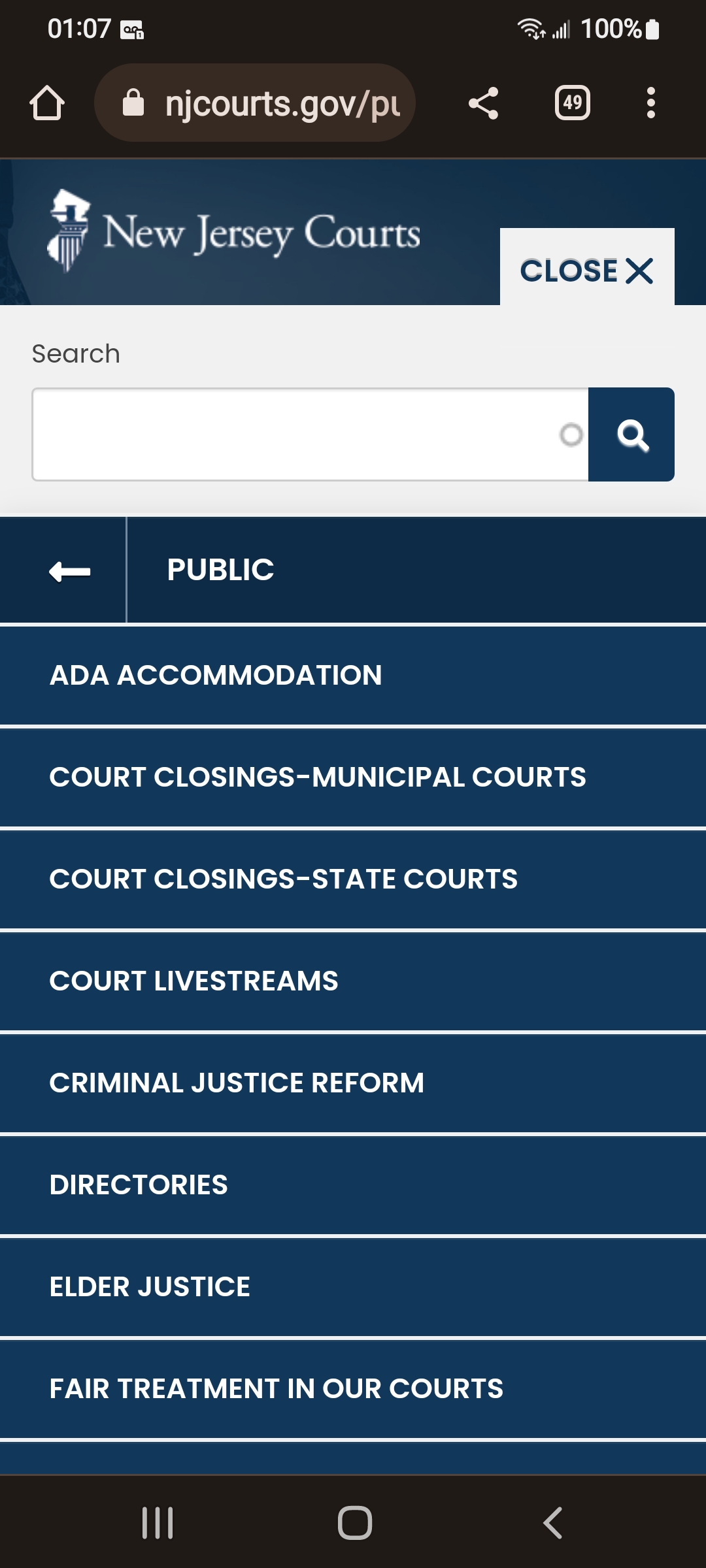Share this page from the browser toolbar
Screen dimensions: 706x1568
coord(484,103)
